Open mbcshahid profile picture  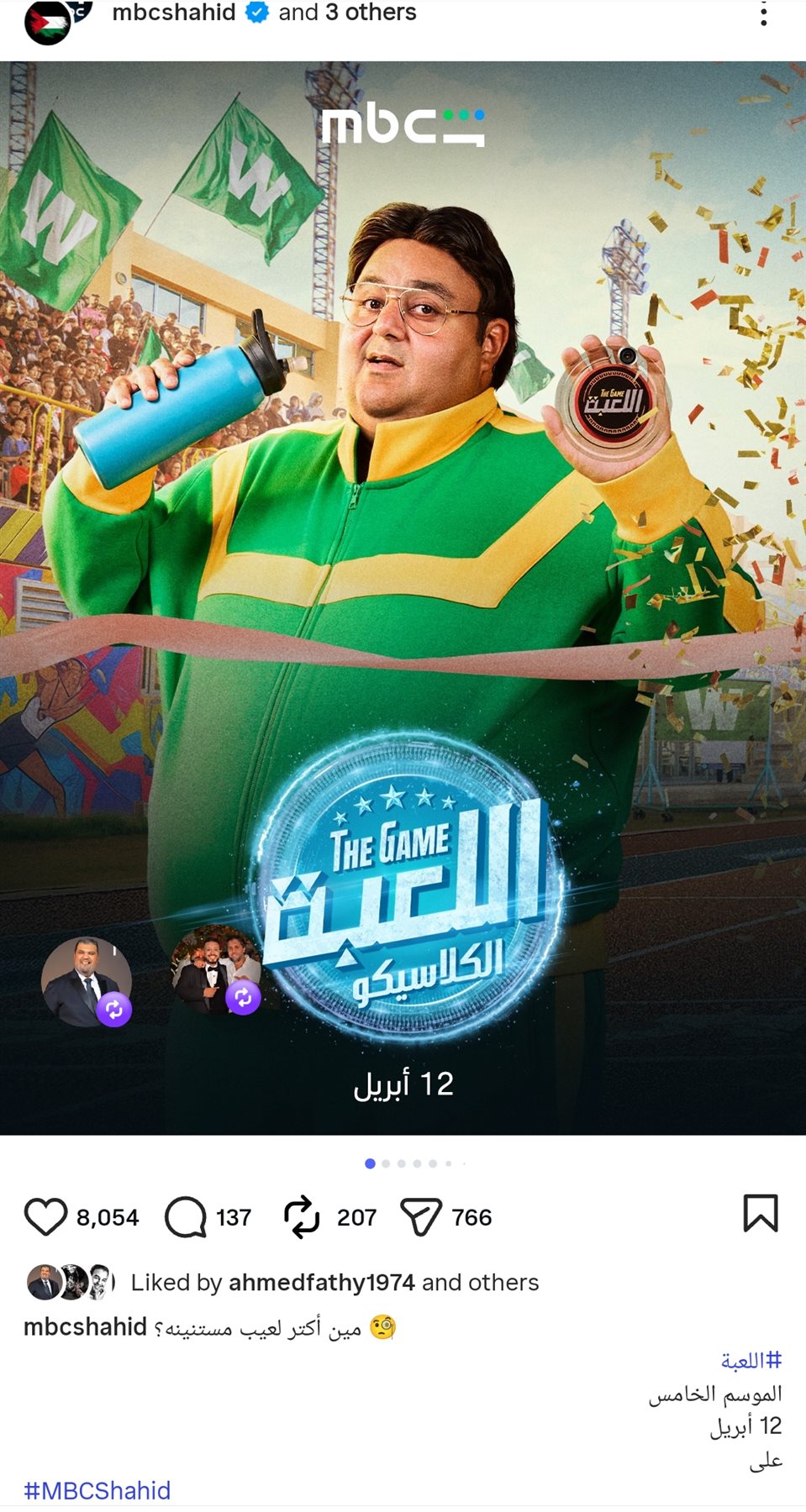pyautogui.click(x=48, y=21)
